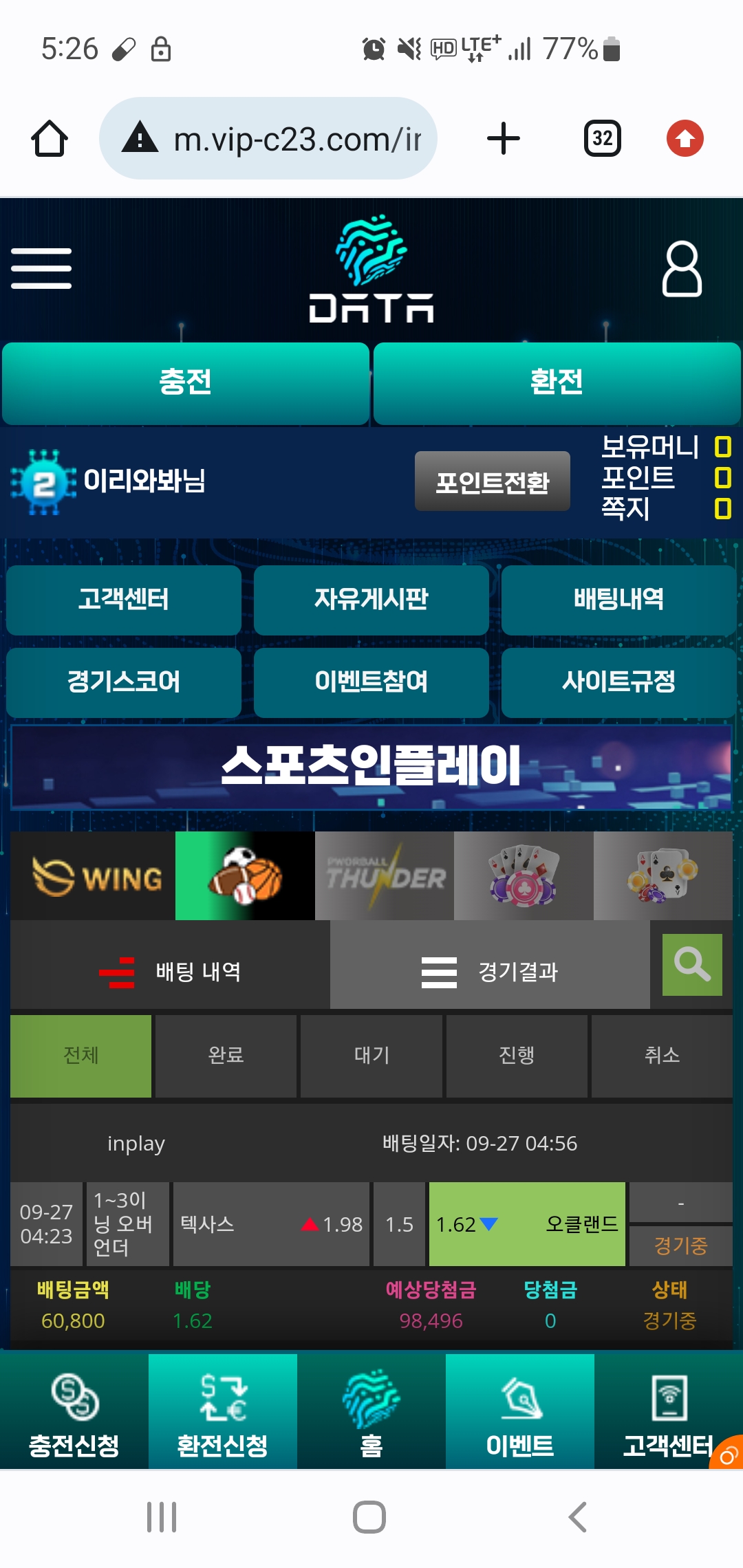The width and height of the screenshot is (743, 1568).
Task: Open the 스포츠인플레이 banner
Action: click(x=371, y=767)
